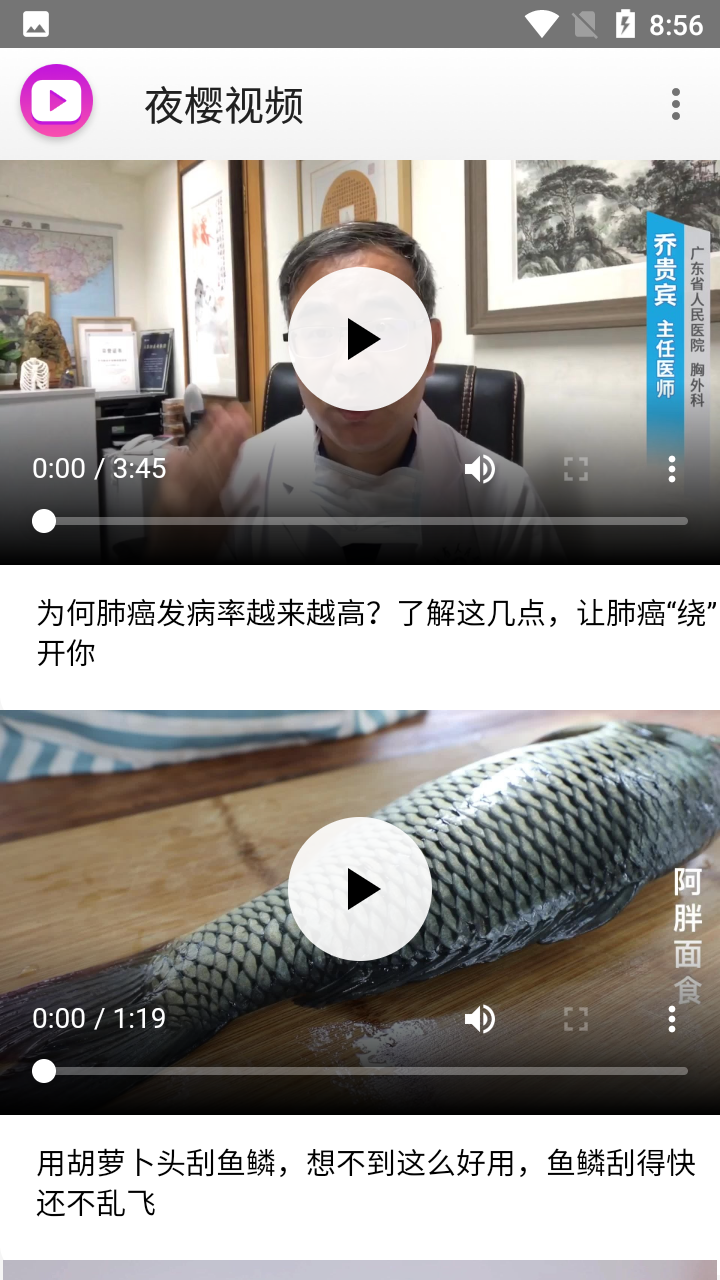Open the app bar overflow menu

pyautogui.click(x=676, y=104)
